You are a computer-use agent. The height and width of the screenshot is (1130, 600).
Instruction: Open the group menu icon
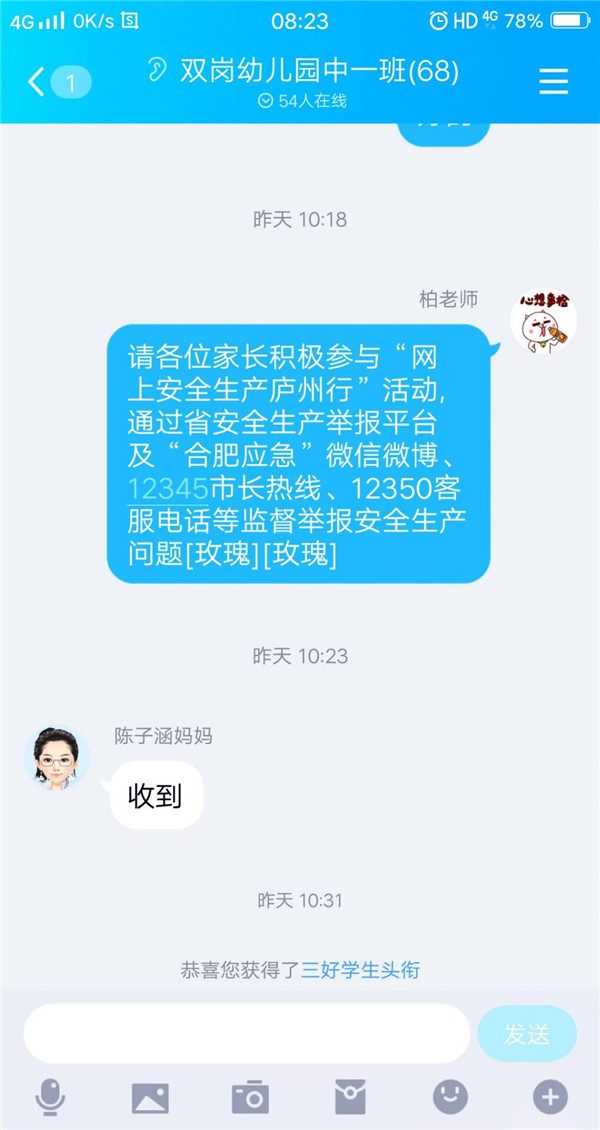553,82
